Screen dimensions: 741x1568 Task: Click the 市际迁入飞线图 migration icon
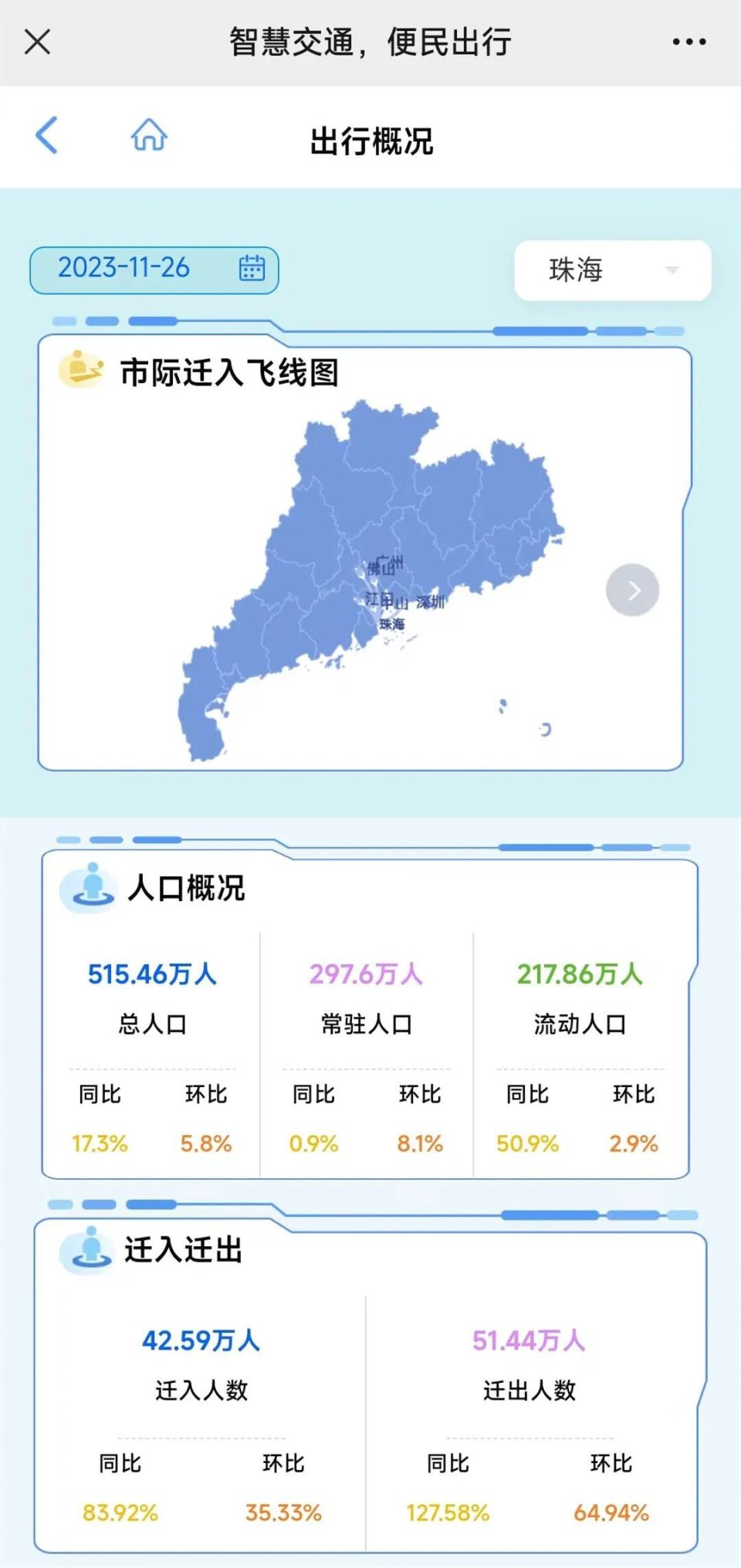(x=83, y=371)
